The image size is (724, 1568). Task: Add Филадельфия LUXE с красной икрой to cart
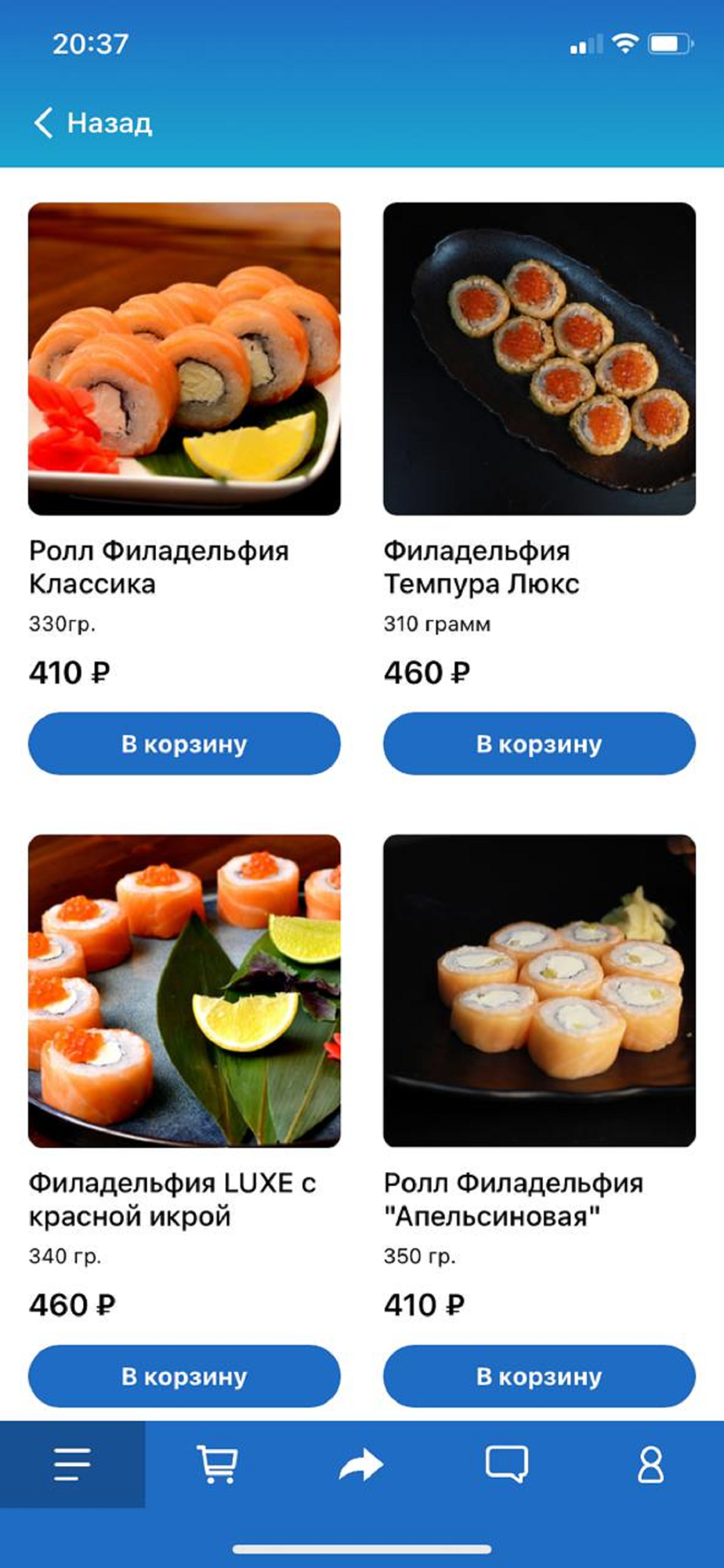(x=184, y=1376)
